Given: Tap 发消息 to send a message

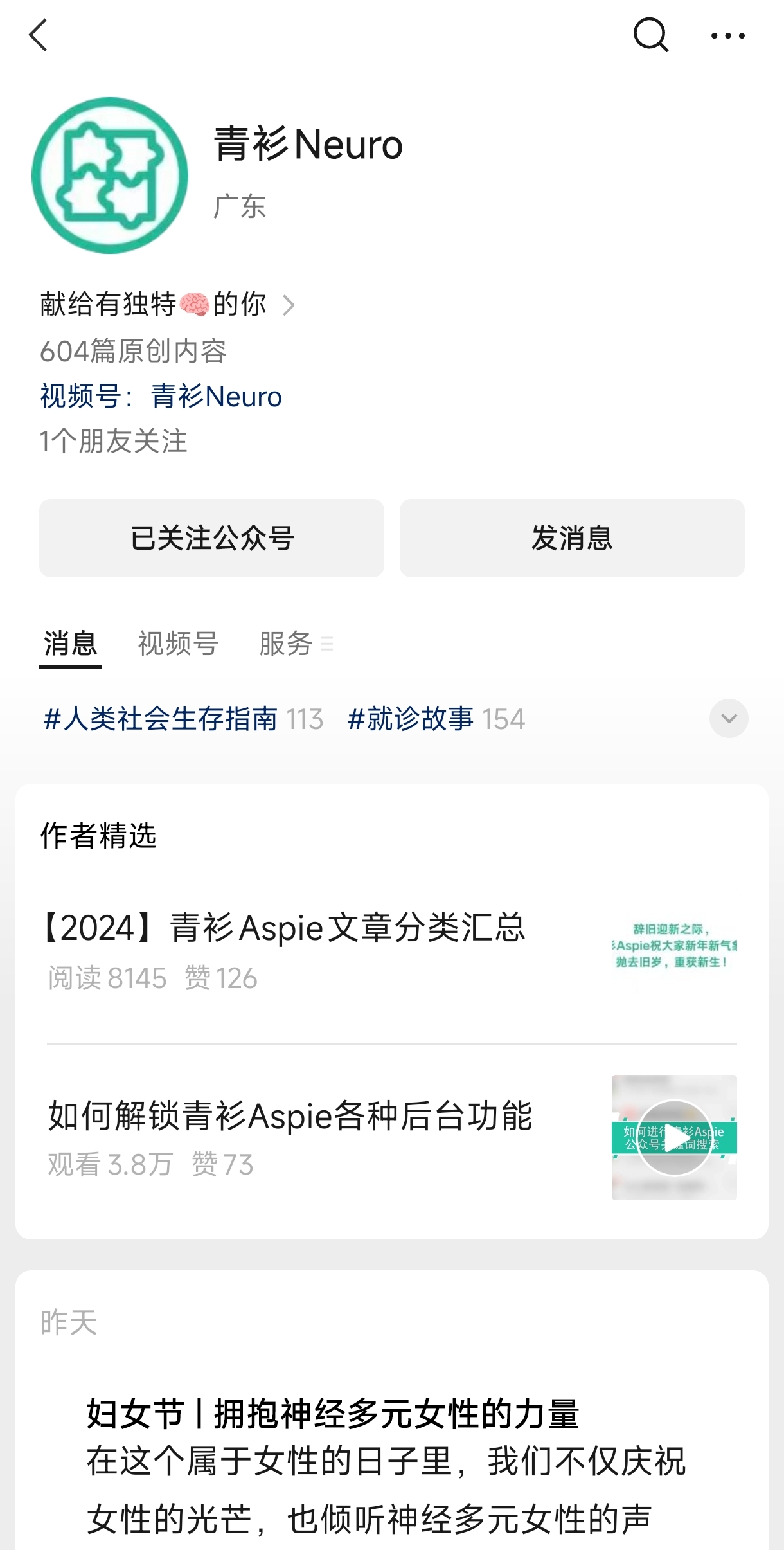Looking at the screenshot, I should (572, 538).
